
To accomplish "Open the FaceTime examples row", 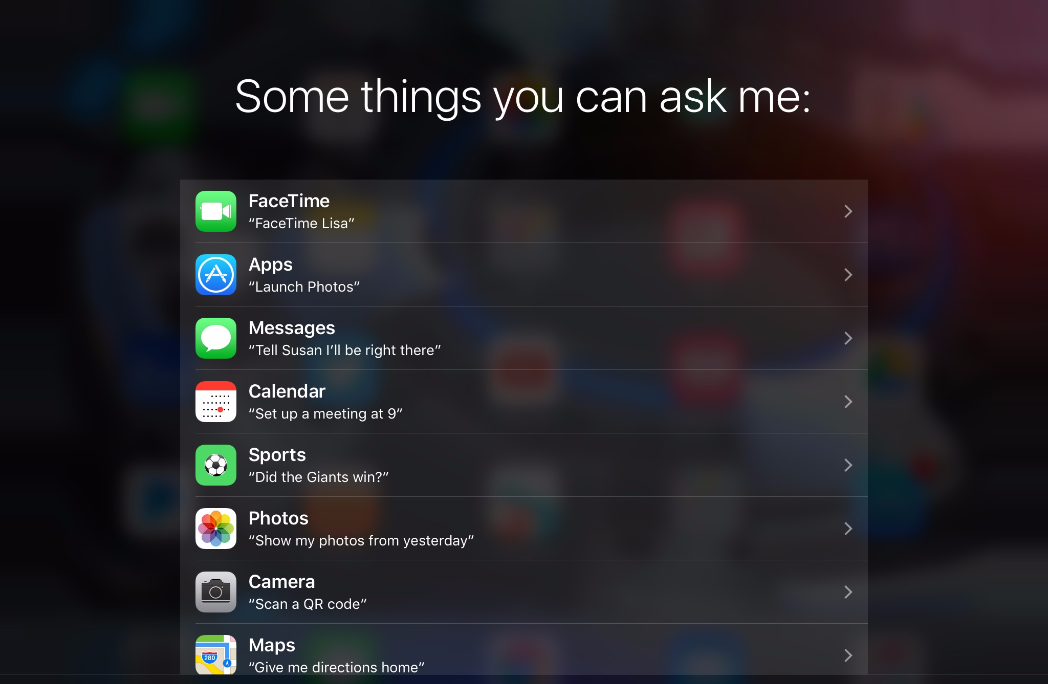I will tap(523, 211).
